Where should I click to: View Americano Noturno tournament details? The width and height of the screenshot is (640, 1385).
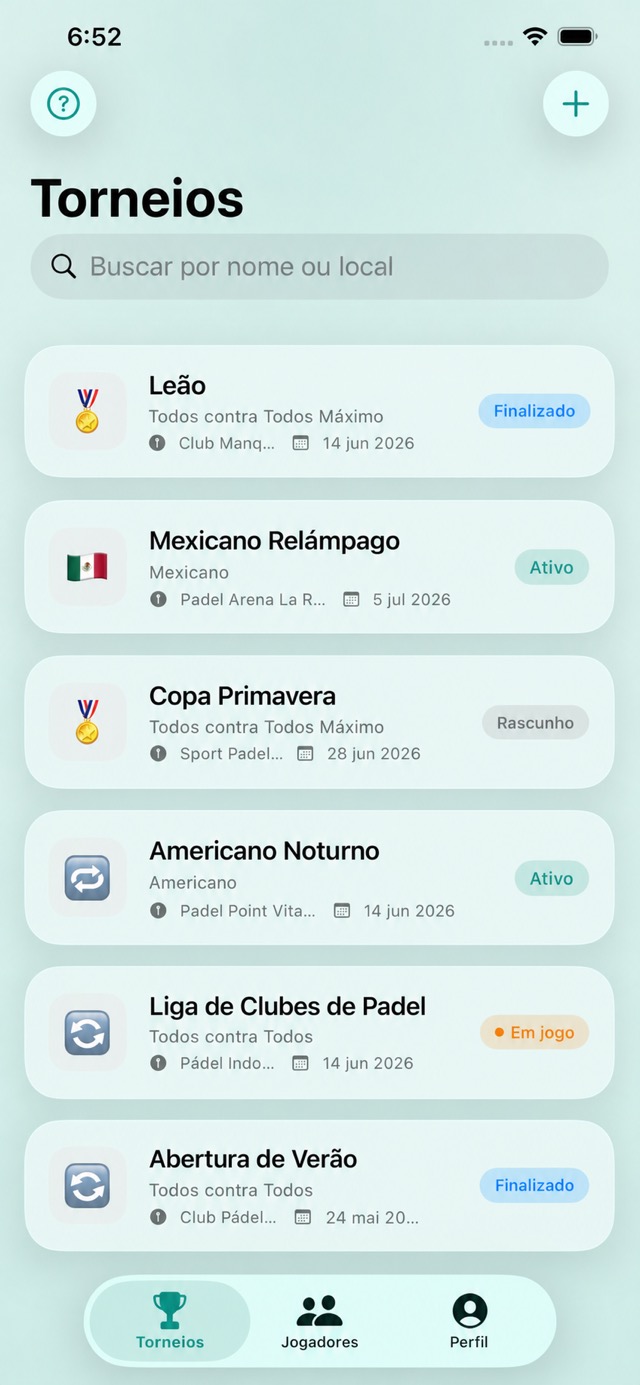pos(320,877)
